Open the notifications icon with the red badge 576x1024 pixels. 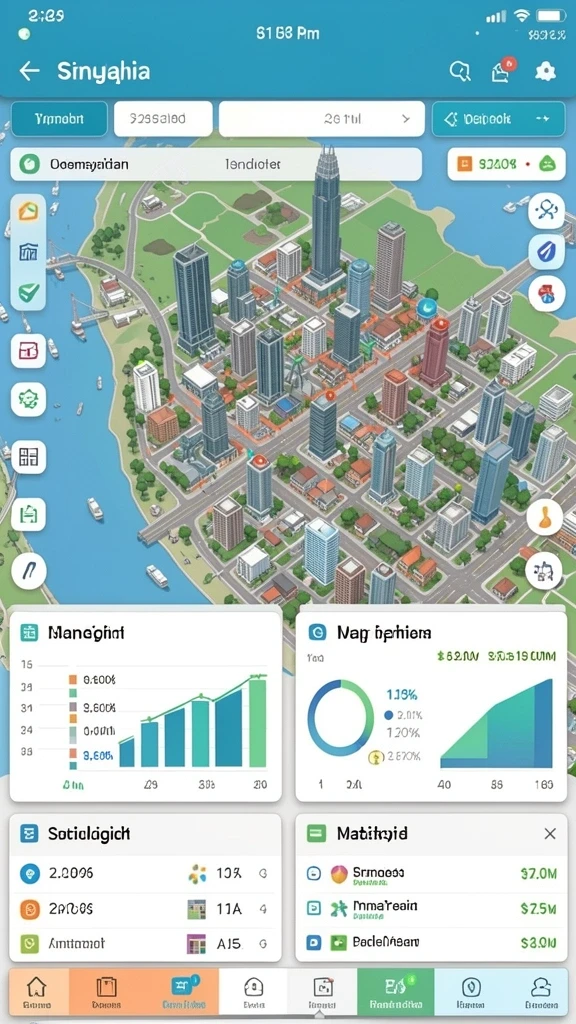point(502,71)
